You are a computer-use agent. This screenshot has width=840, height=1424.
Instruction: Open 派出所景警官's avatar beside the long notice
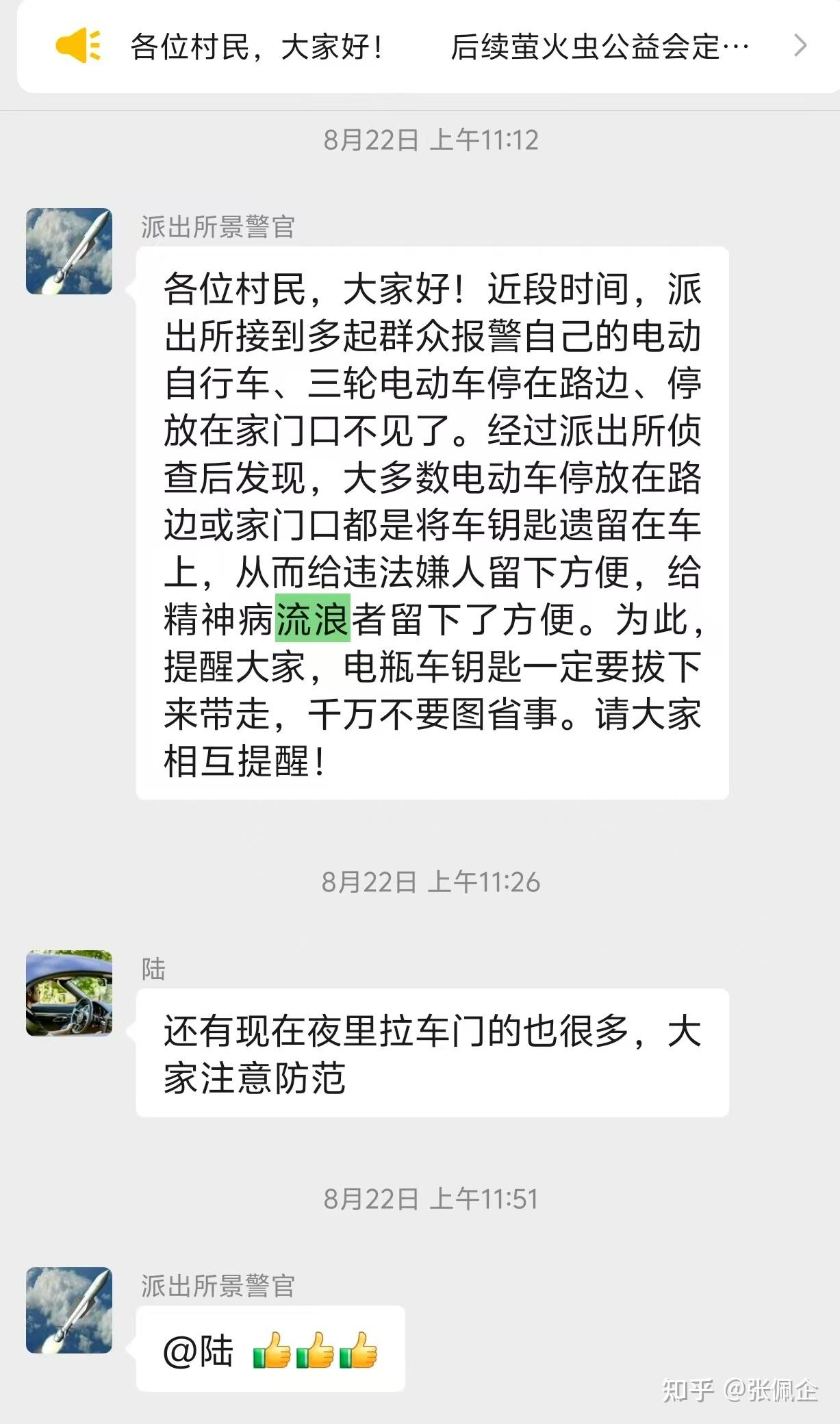[x=69, y=251]
